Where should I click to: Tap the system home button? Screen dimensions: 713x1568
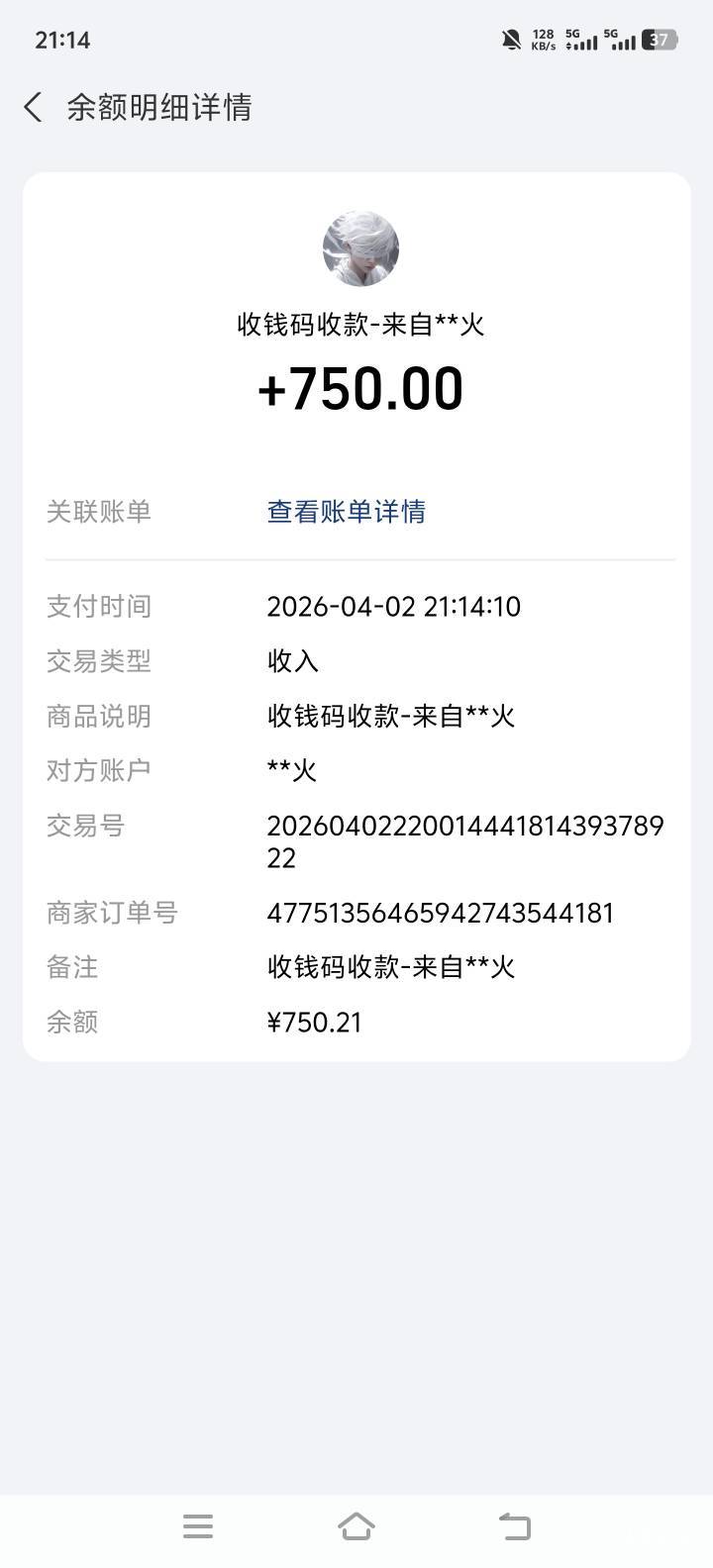click(356, 1526)
